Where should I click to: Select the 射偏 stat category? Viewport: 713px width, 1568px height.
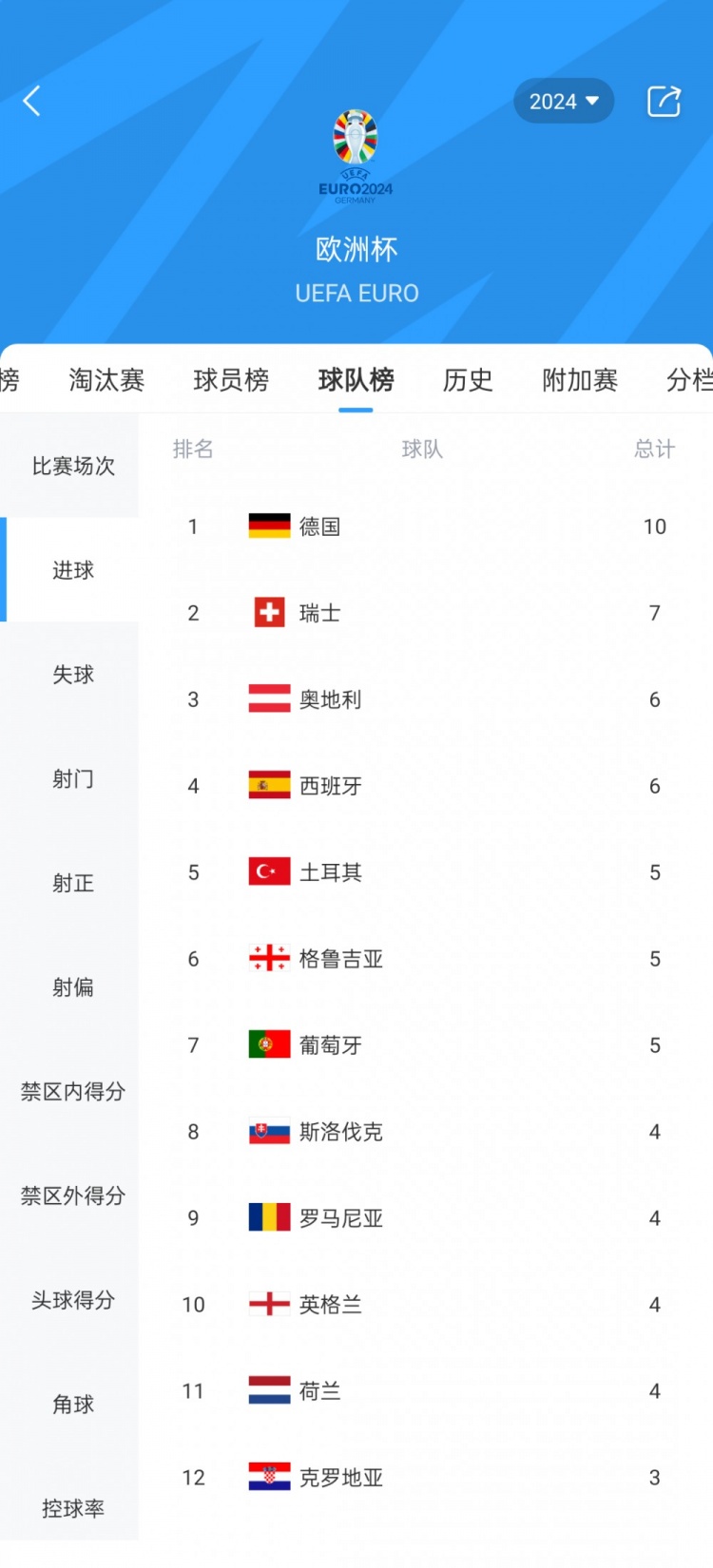tap(72, 987)
